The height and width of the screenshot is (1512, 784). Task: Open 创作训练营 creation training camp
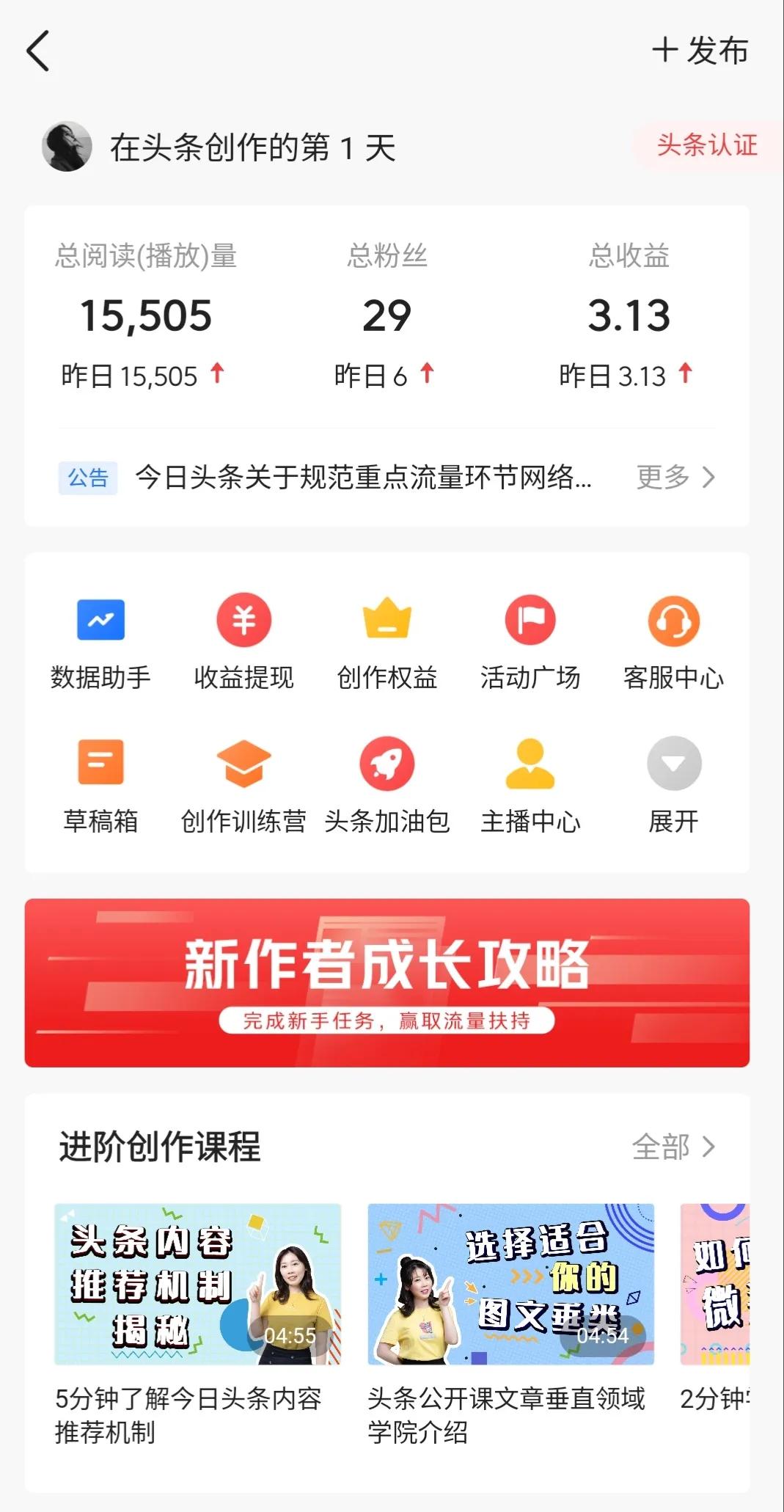click(x=244, y=785)
